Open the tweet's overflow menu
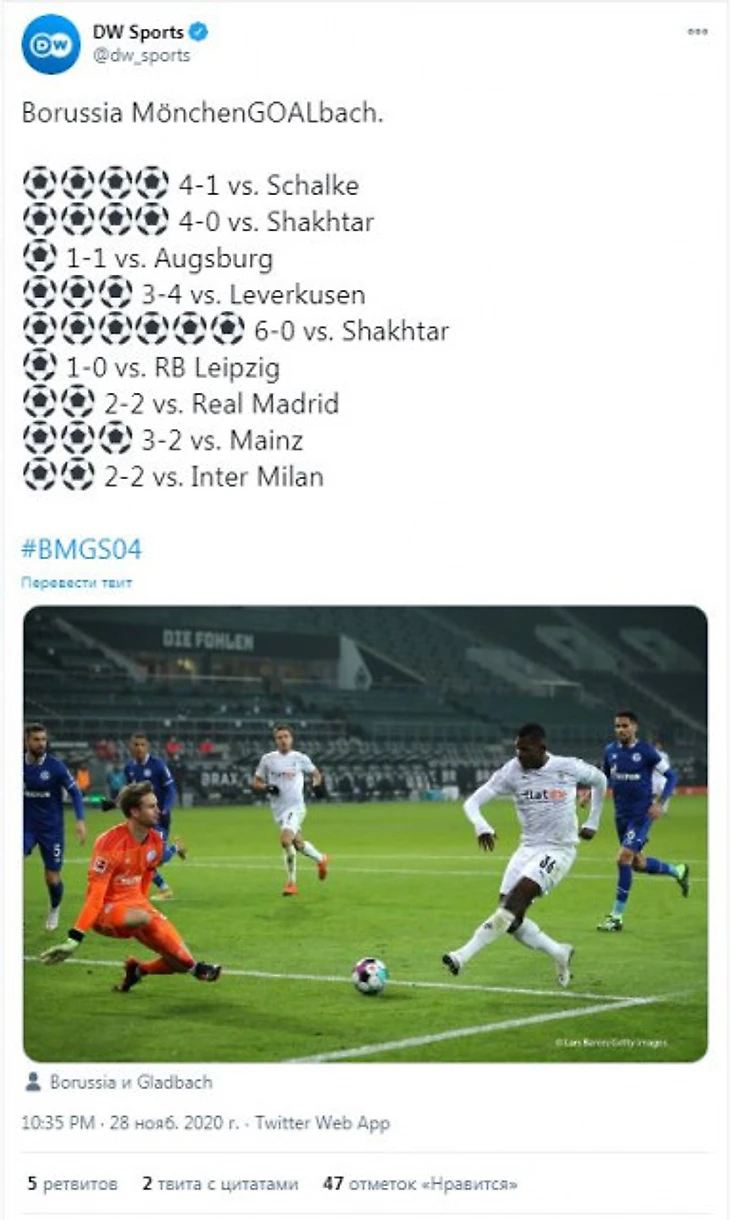This screenshot has width=730, height=1220. coord(697,32)
